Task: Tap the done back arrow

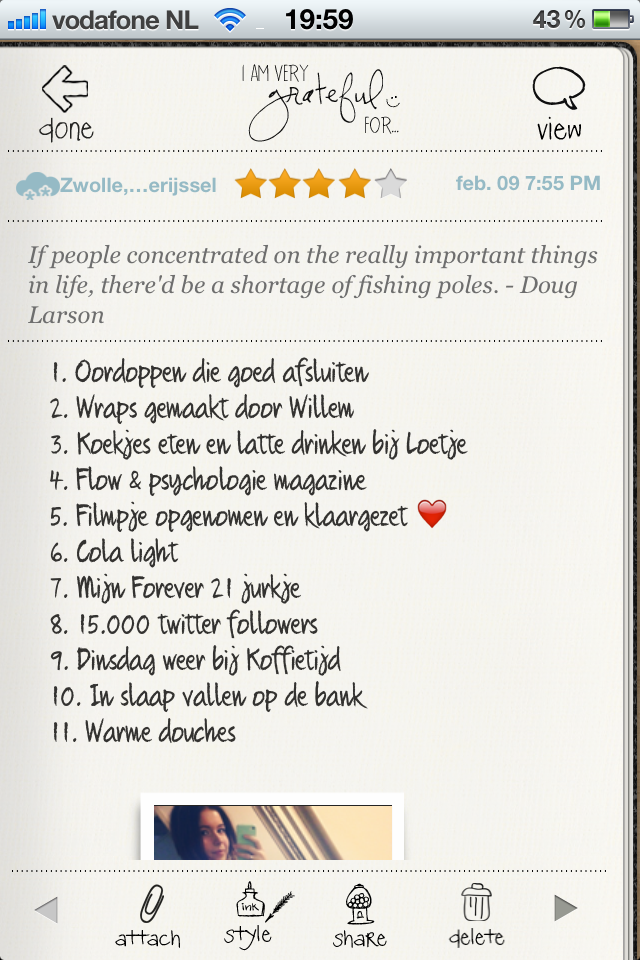Action: (66, 103)
